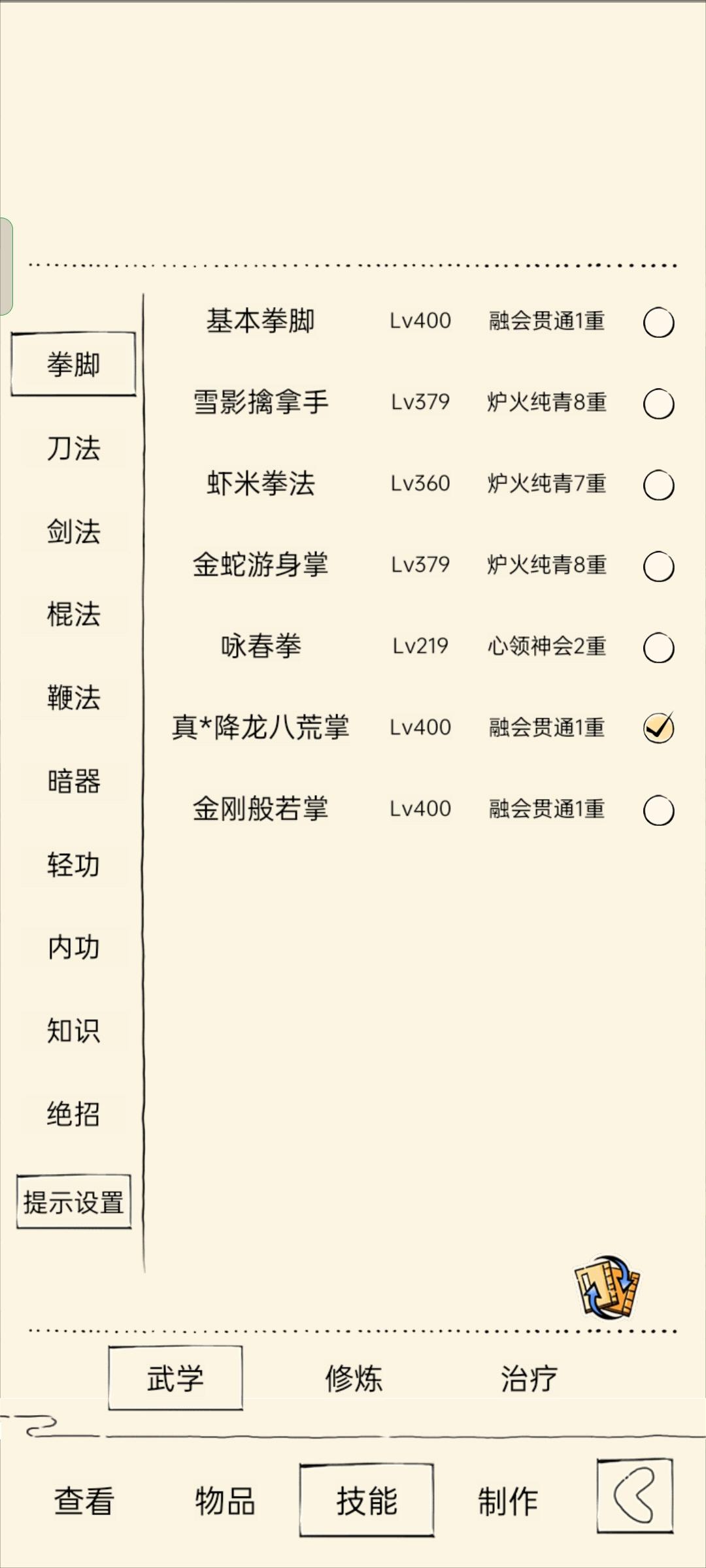The width and height of the screenshot is (706, 1568).
Task: Open the 暗器 category
Action: coord(73,781)
